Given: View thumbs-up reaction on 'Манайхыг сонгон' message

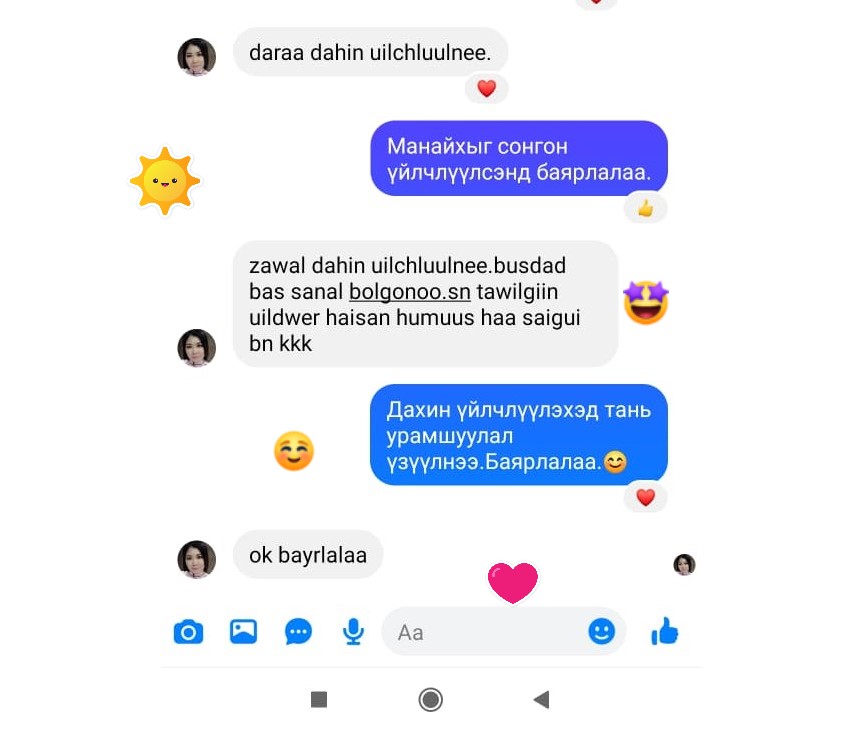Looking at the screenshot, I should point(645,208).
